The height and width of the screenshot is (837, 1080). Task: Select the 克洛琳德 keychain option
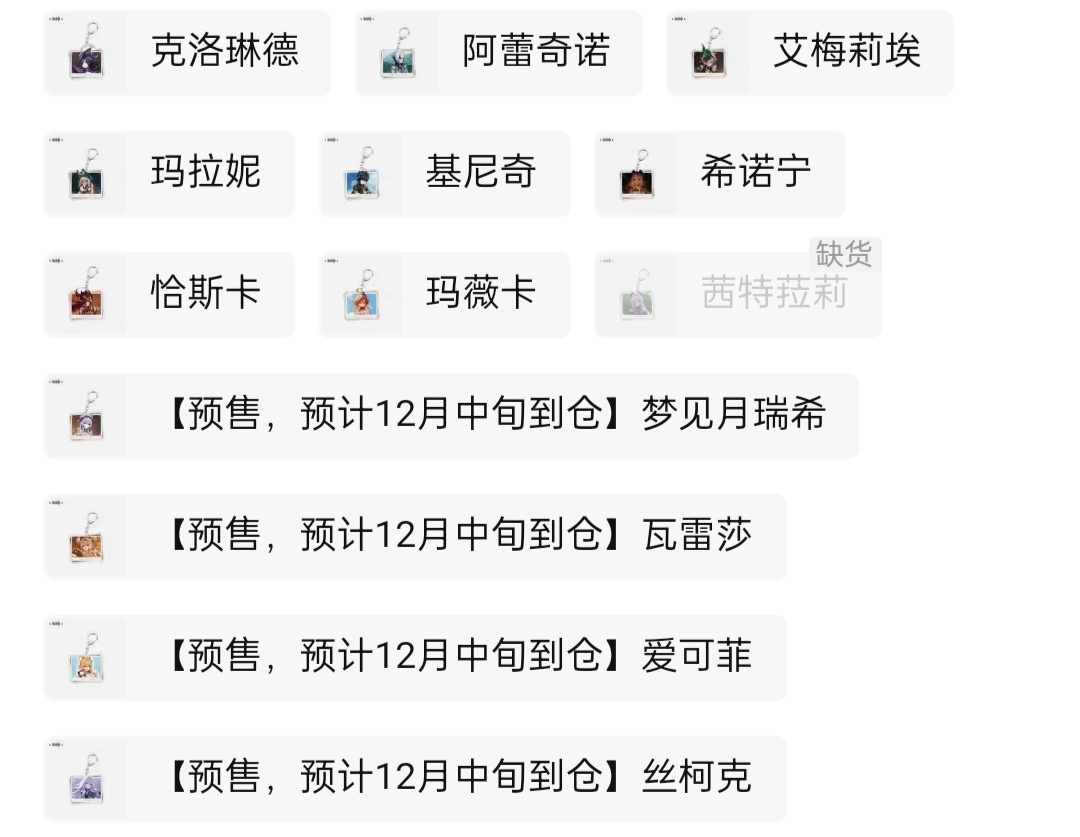pyautogui.click(x=188, y=53)
